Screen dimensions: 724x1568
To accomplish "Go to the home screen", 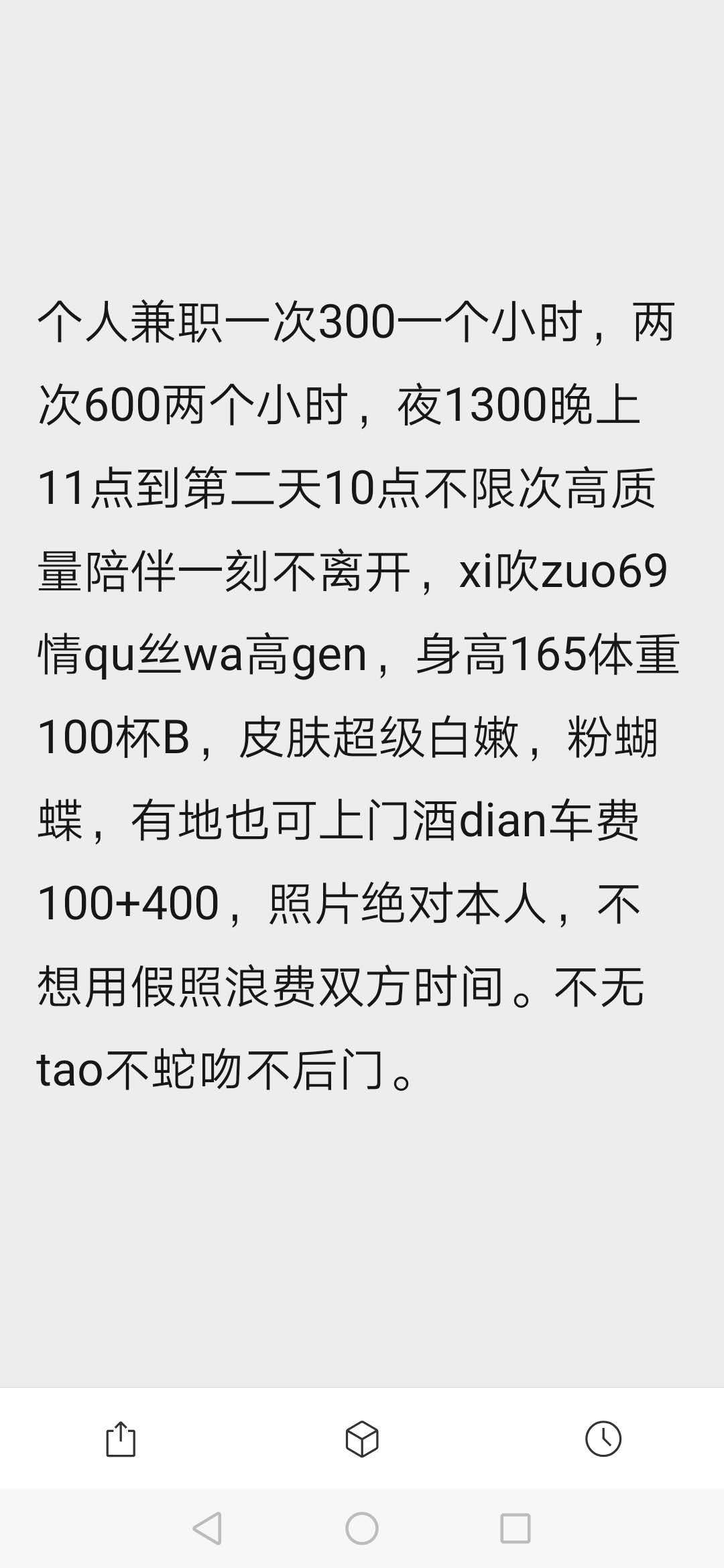I will pos(362,1529).
